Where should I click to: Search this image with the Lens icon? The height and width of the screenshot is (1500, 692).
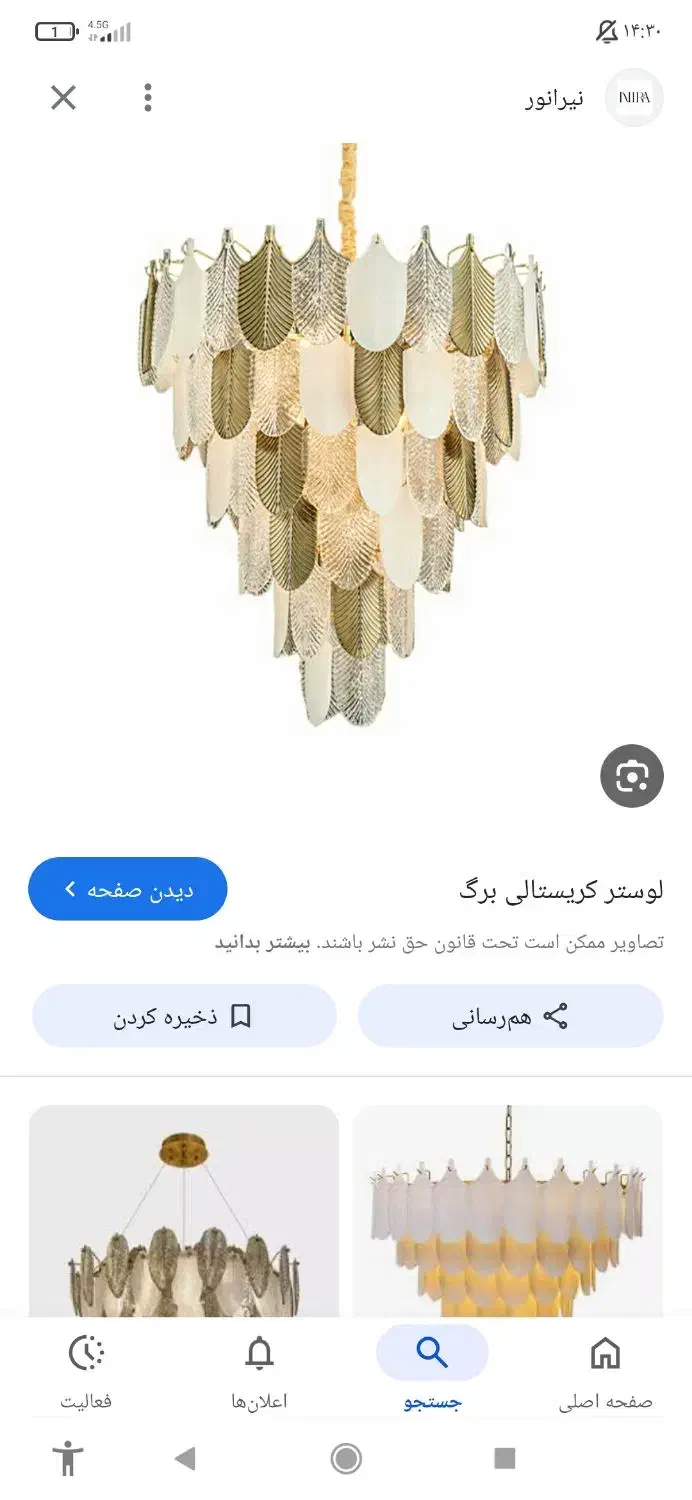(x=631, y=776)
